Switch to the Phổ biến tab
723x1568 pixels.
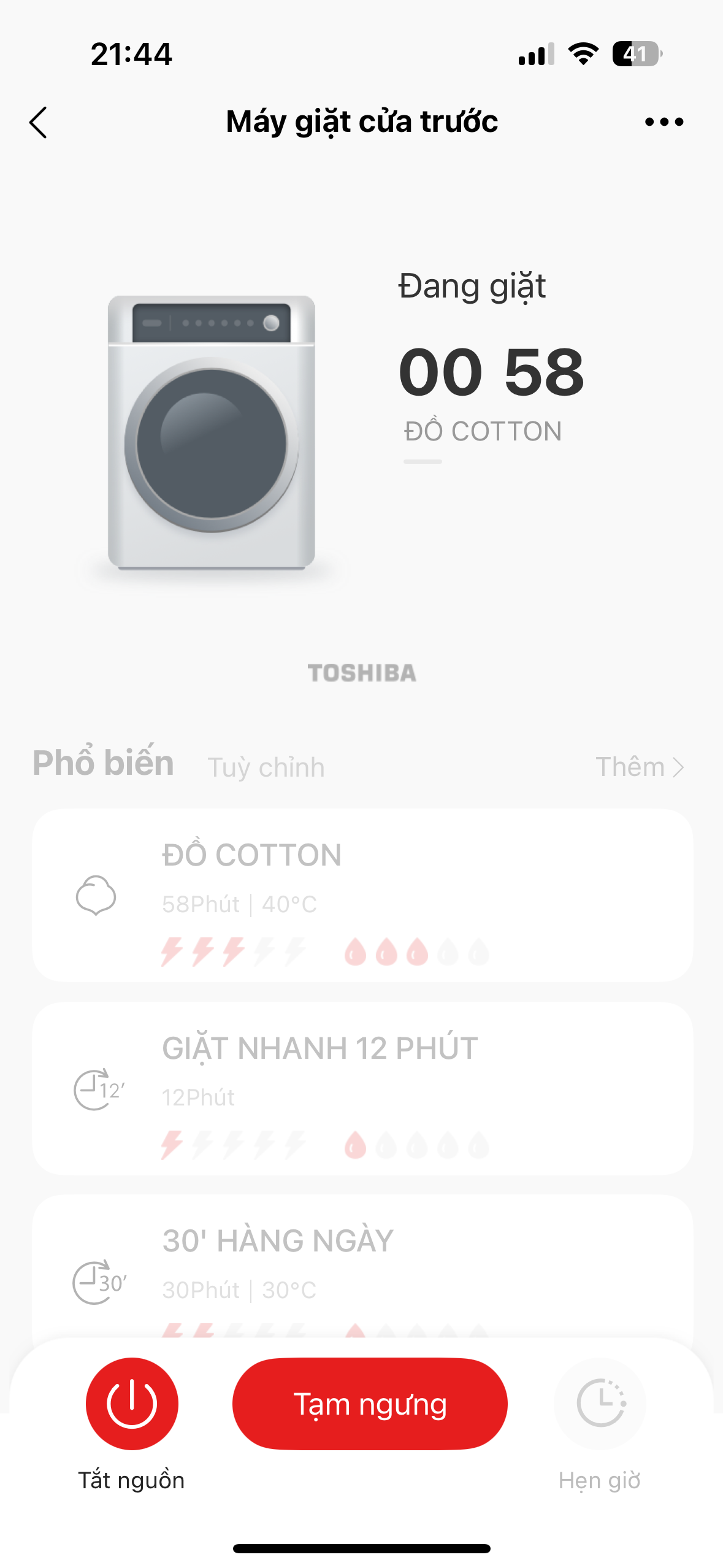[103, 763]
